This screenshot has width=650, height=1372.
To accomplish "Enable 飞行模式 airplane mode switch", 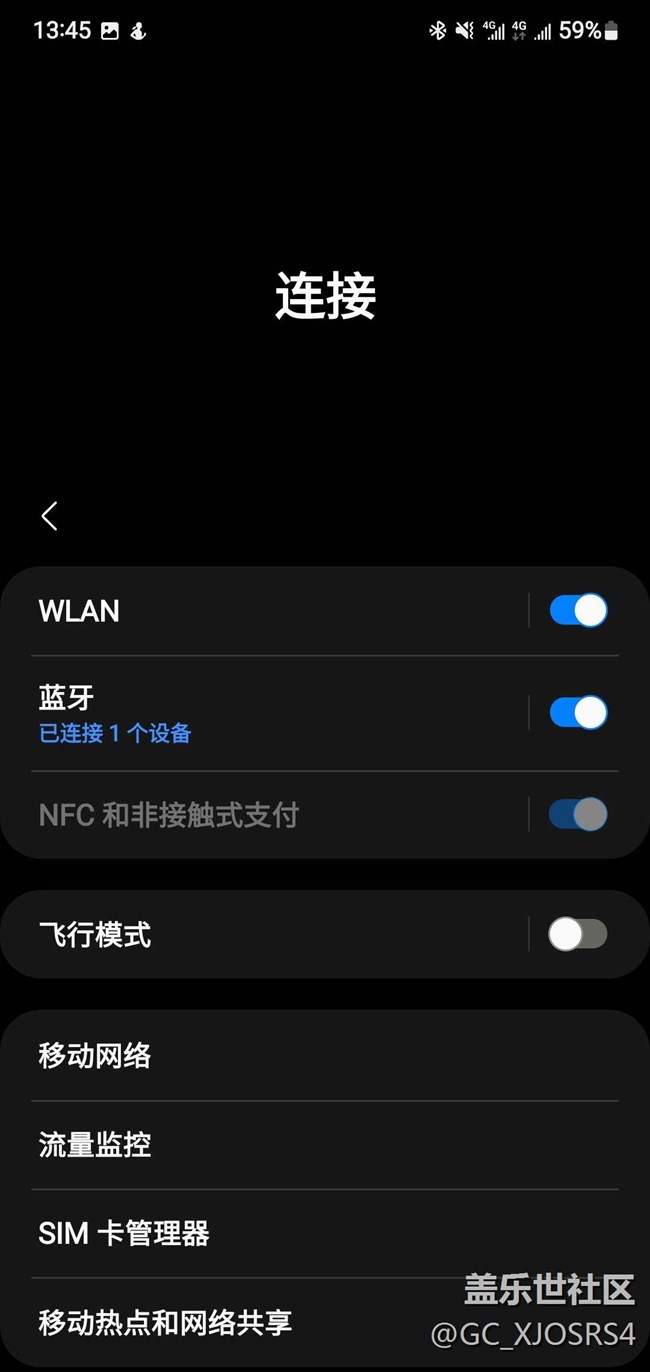I will point(578,935).
